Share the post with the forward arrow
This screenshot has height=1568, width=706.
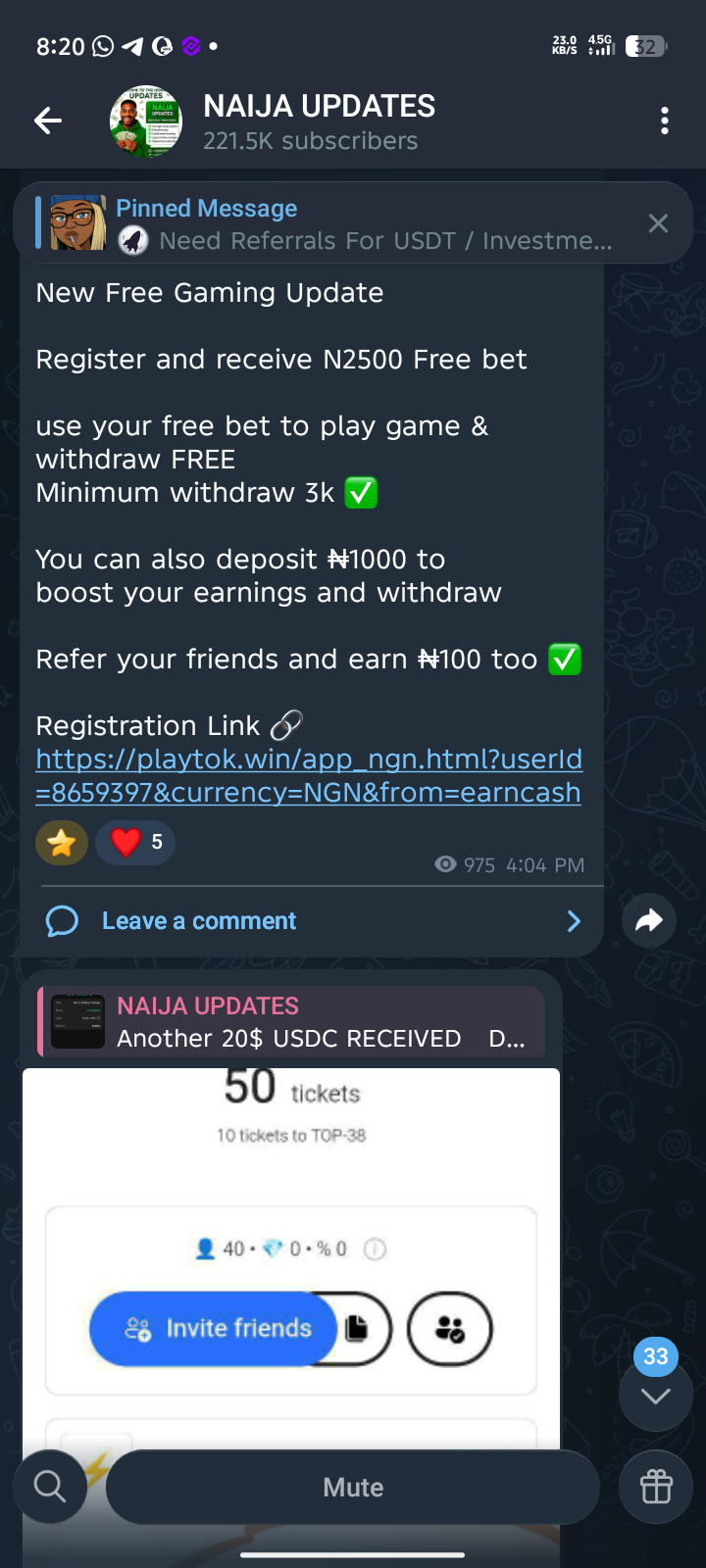click(x=649, y=920)
